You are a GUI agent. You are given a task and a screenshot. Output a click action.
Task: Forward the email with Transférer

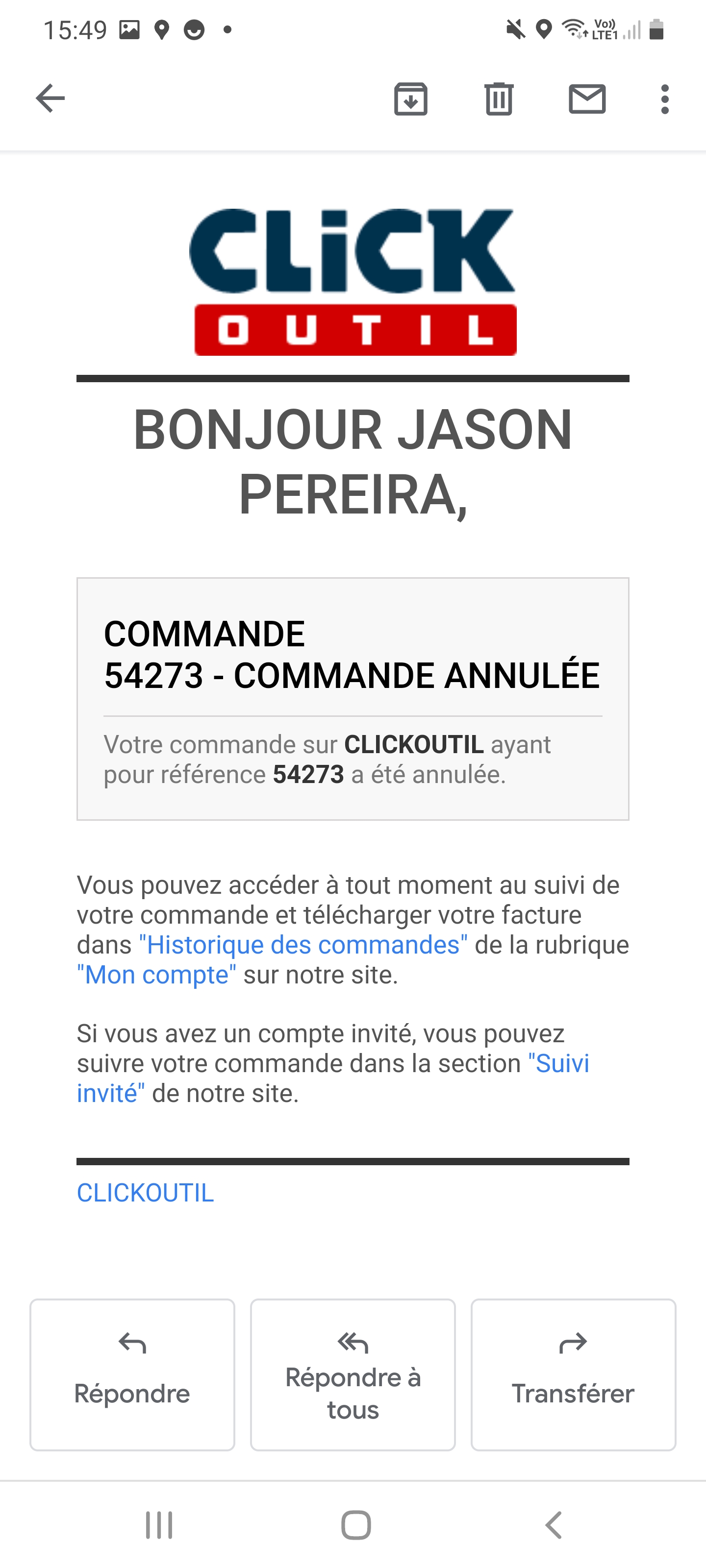573,1374
